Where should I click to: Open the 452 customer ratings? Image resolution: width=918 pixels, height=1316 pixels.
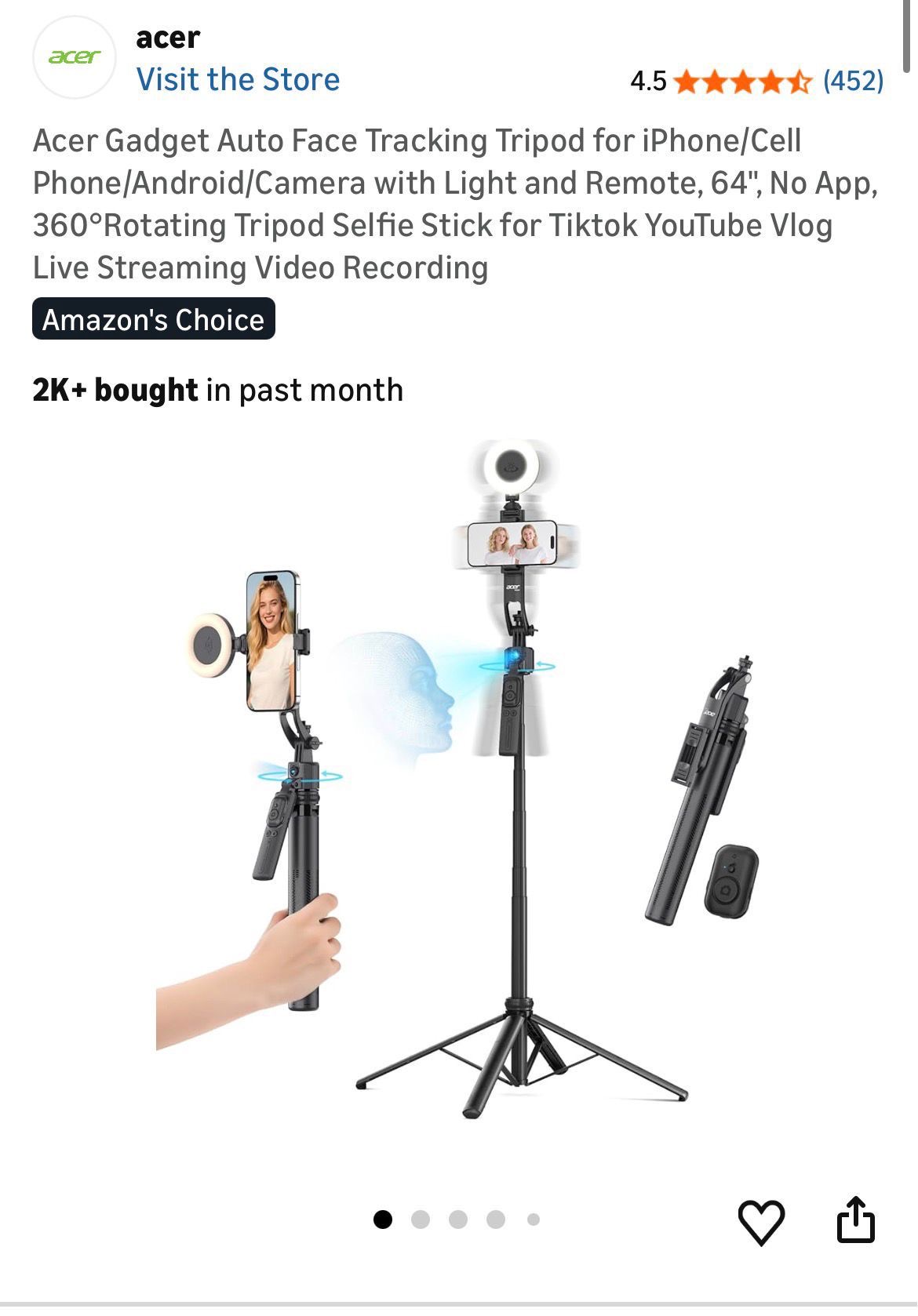[853, 80]
